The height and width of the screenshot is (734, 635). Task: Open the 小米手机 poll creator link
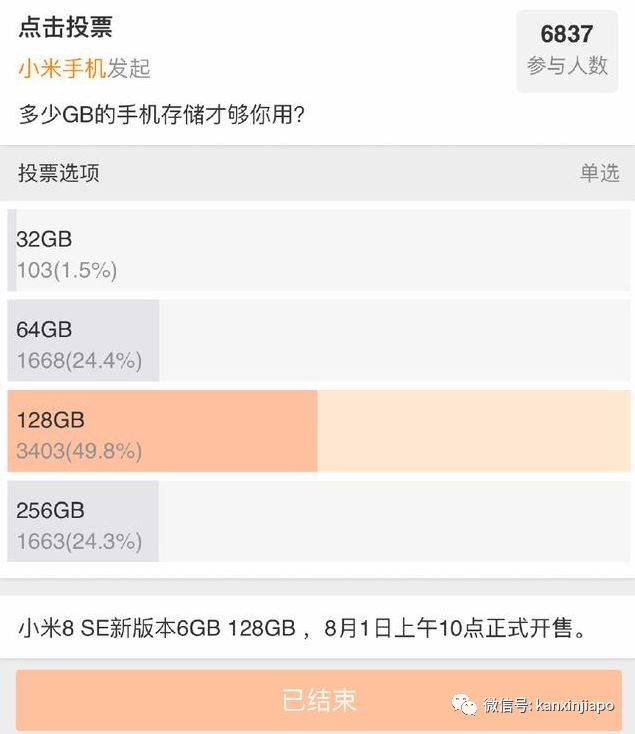(59, 68)
